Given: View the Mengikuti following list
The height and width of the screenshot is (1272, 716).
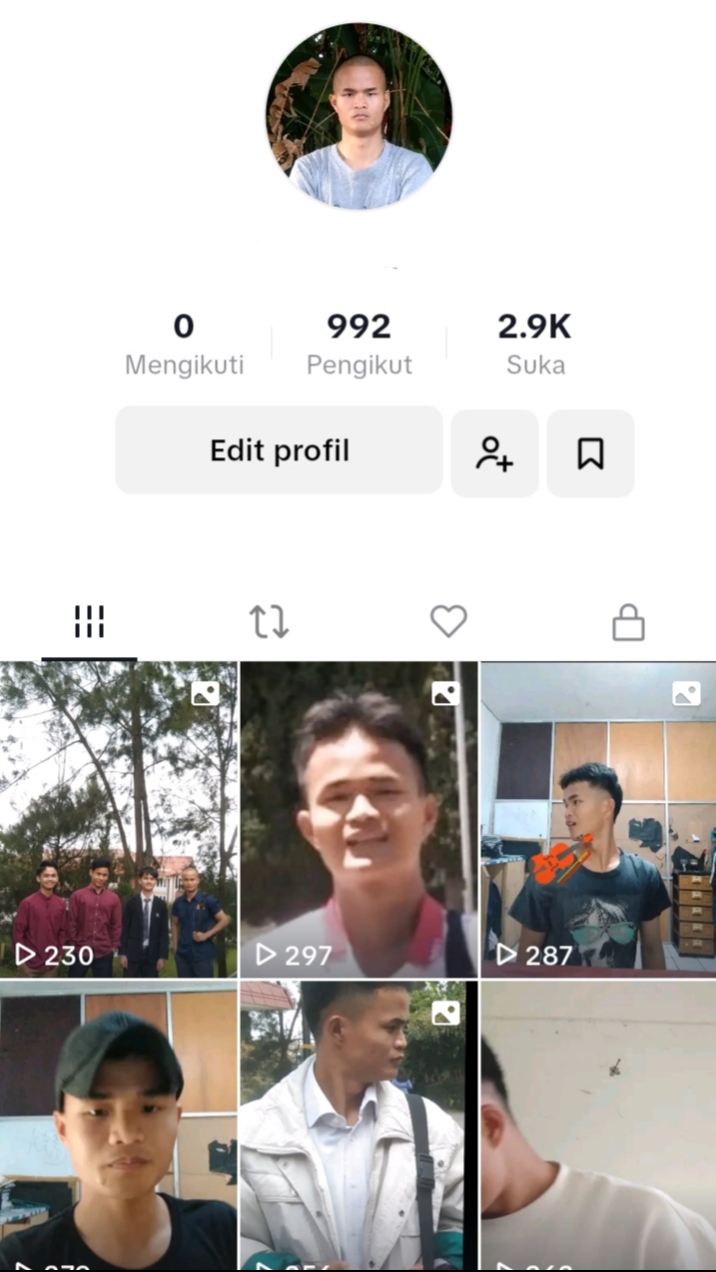Looking at the screenshot, I should 184,343.
